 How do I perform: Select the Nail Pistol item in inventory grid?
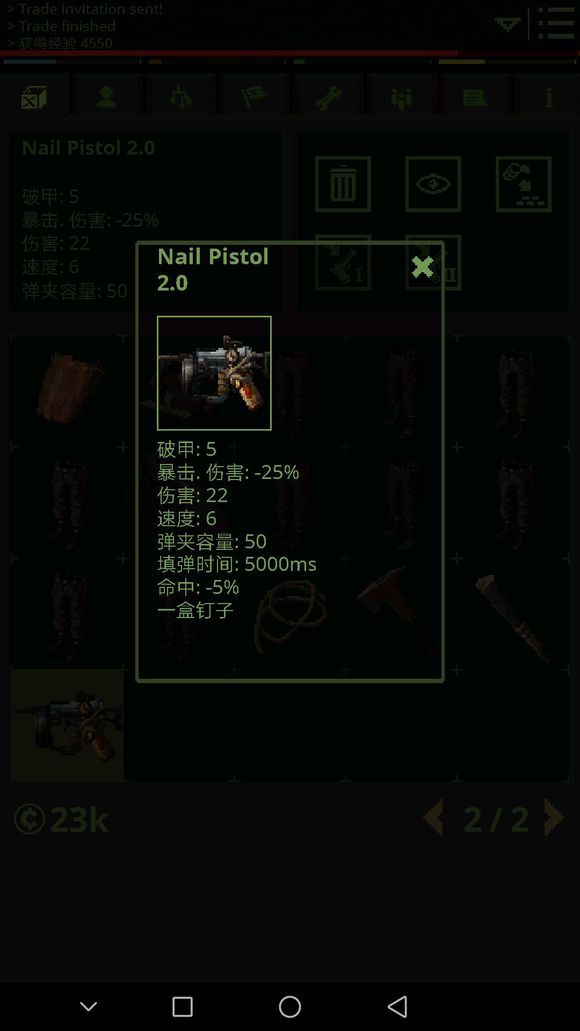[67, 725]
